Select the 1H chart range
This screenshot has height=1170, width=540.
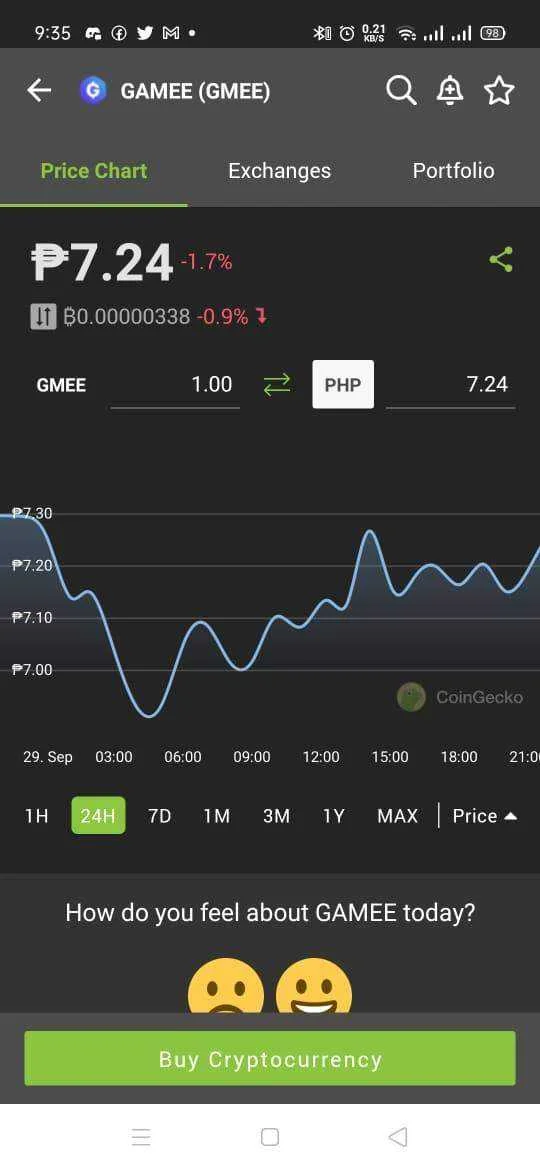tap(37, 816)
